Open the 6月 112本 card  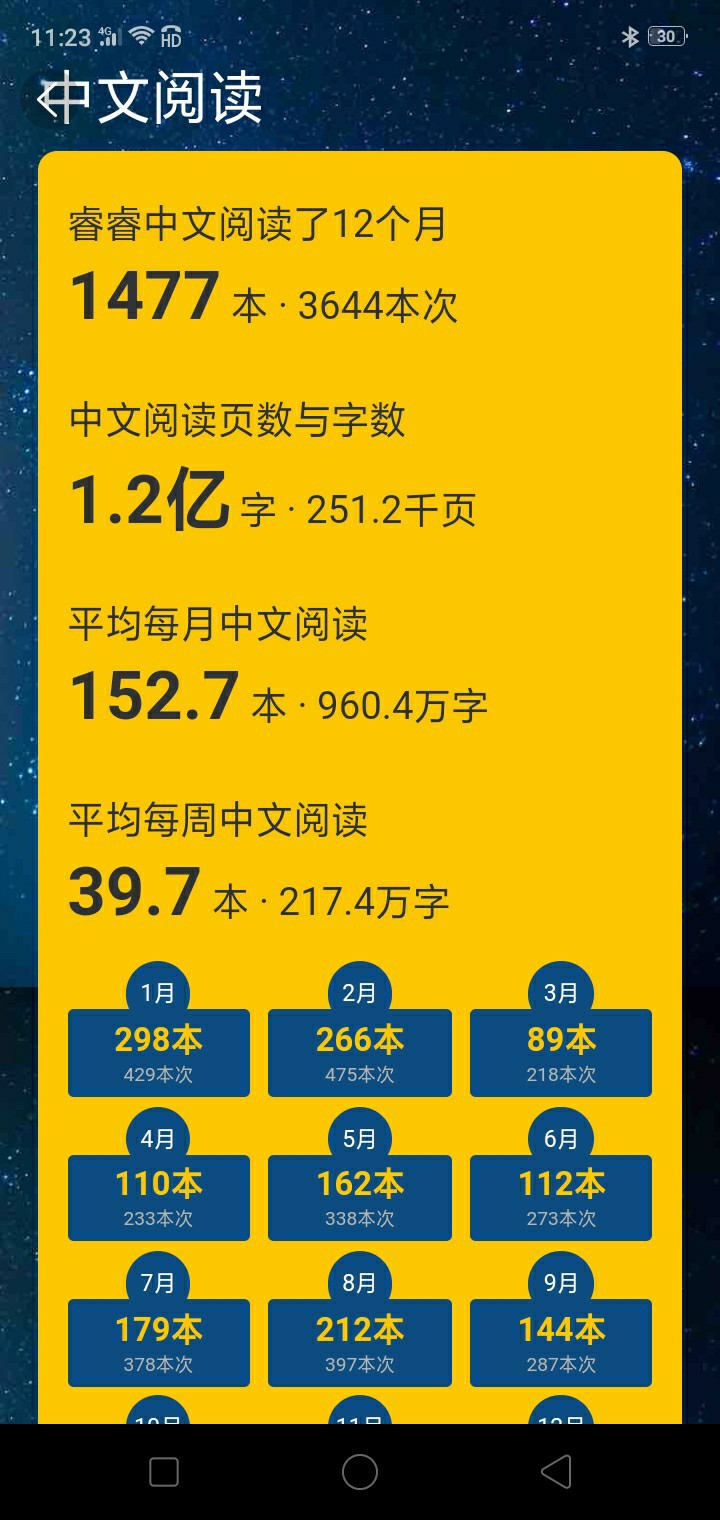point(561,1197)
